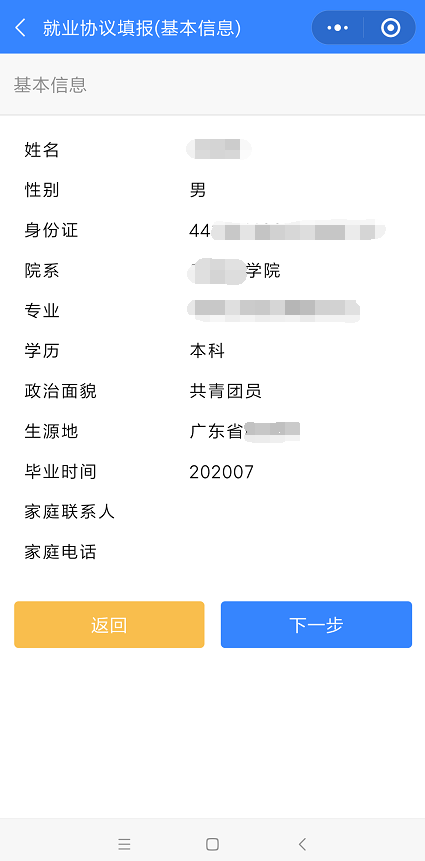Image resolution: width=425 pixels, height=861 pixels.
Task: Close the mini program with the circle icon
Action: coord(390,27)
